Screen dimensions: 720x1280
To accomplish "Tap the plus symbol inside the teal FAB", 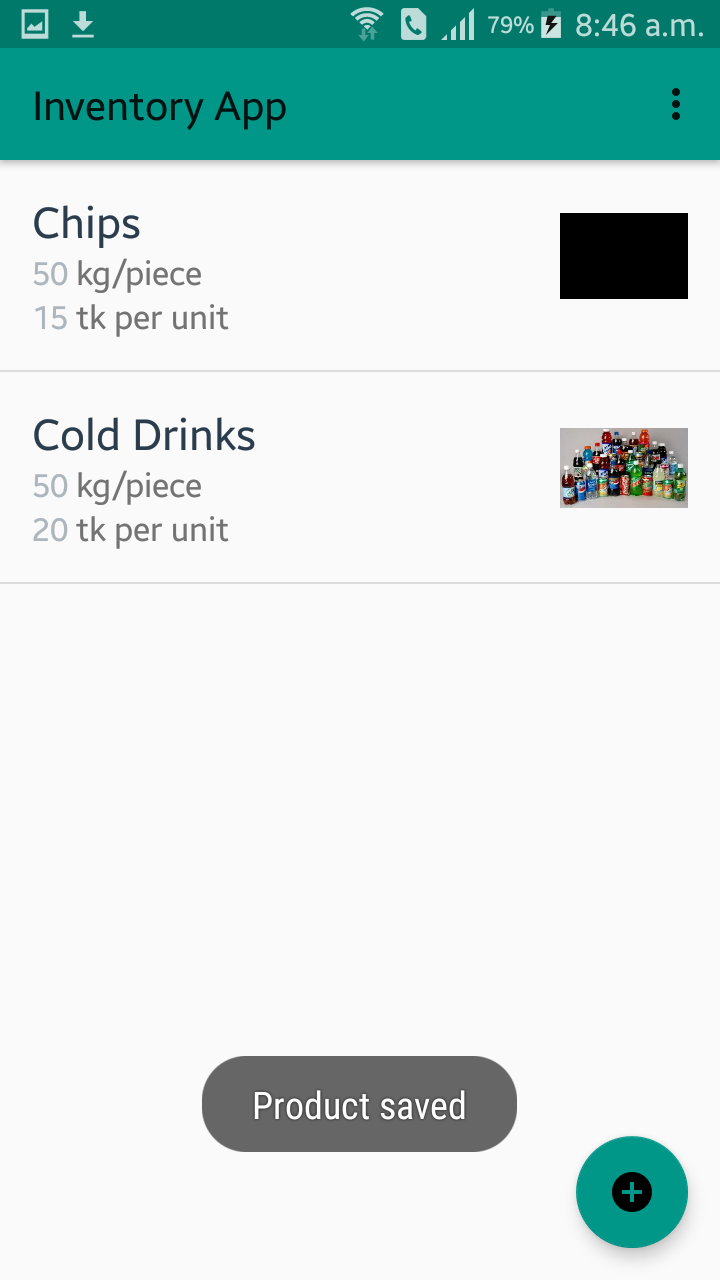I will [632, 1192].
